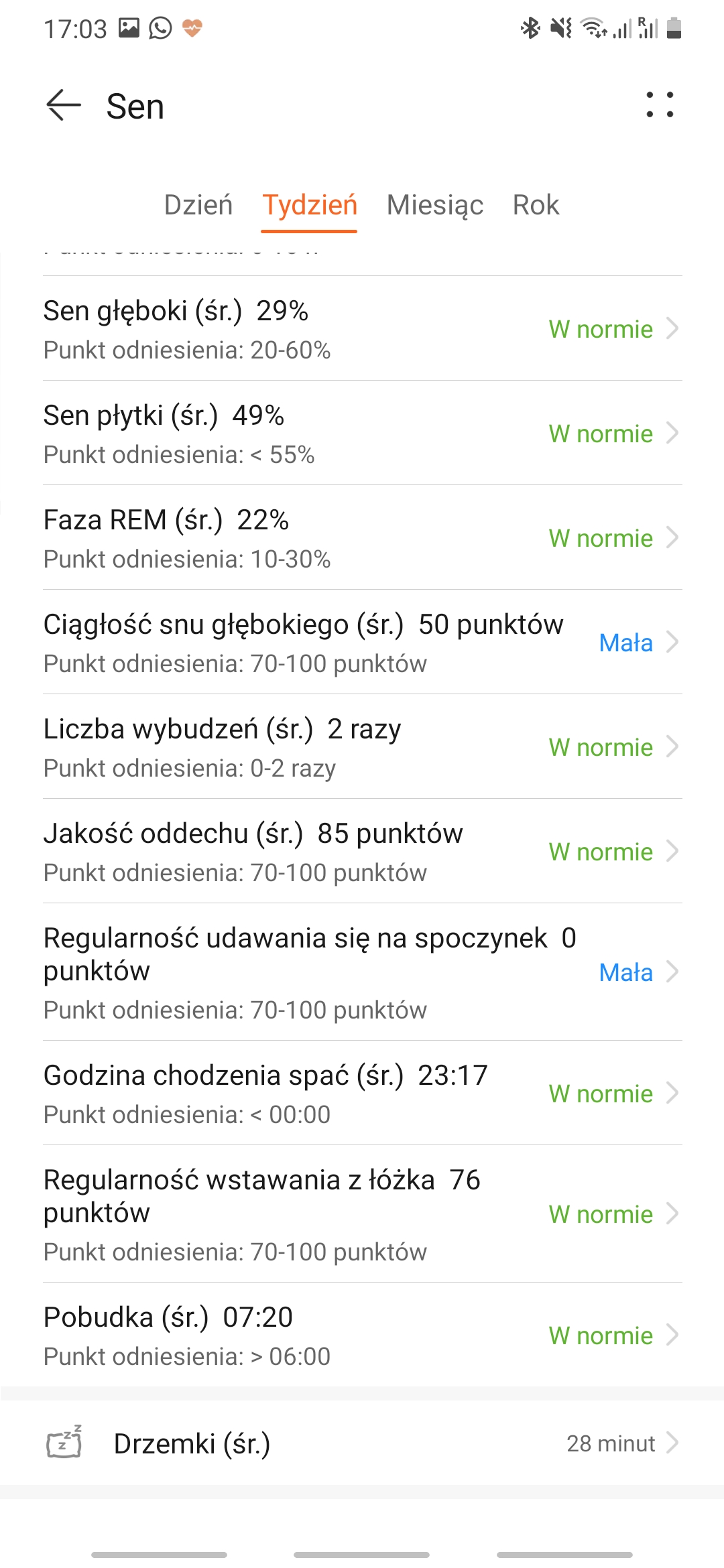The height and width of the screenshot is (1568, 724).
Task: Open the four-dot more options menu
Action: 660,105
